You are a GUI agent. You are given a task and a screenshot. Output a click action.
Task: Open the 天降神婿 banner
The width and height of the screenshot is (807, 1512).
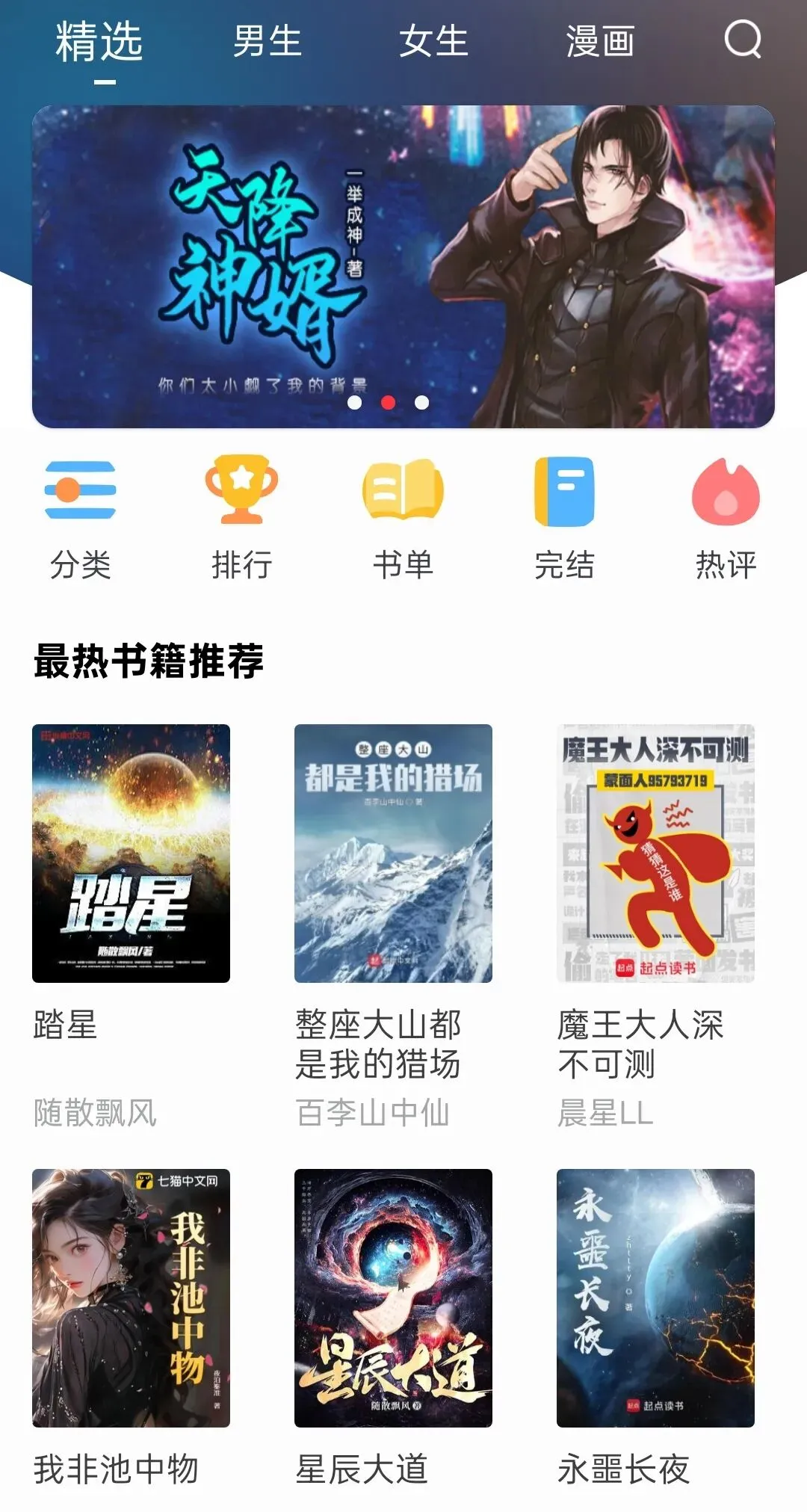[403, 266]
